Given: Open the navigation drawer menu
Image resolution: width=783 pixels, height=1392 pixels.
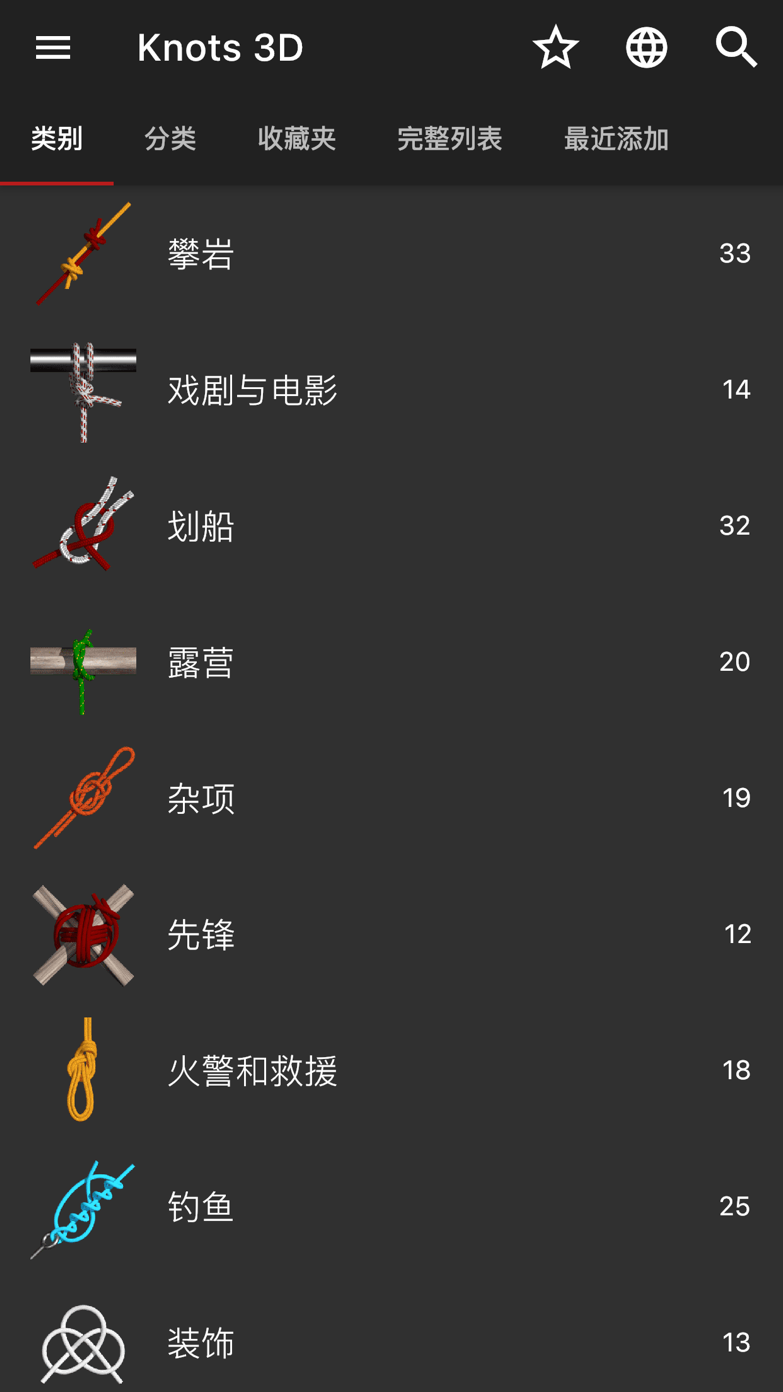Looking at the screenshot, I should [x=53, y=47].
